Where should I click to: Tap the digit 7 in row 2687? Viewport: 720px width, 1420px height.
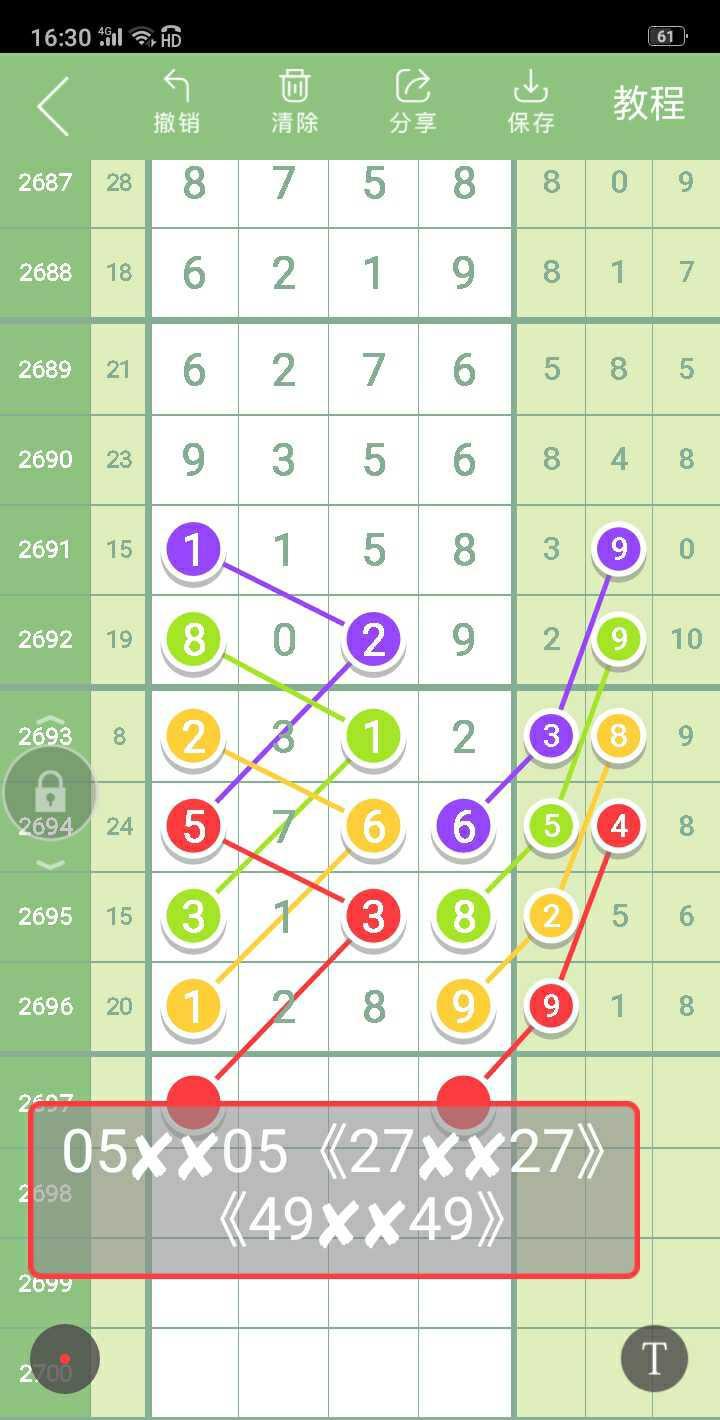point(284,183)
